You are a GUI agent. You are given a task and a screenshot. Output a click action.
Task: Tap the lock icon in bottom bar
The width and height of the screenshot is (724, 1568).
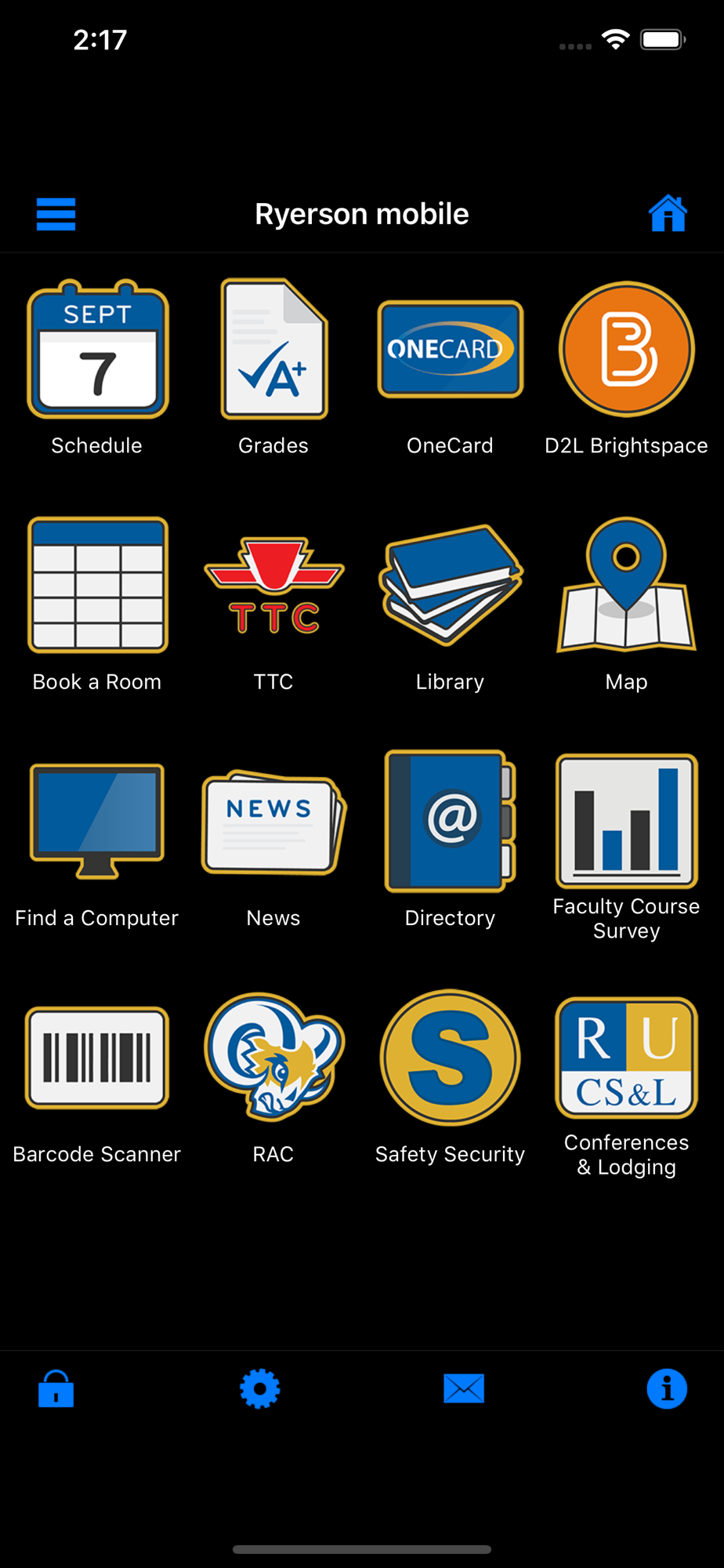(x=56, y=1389)
